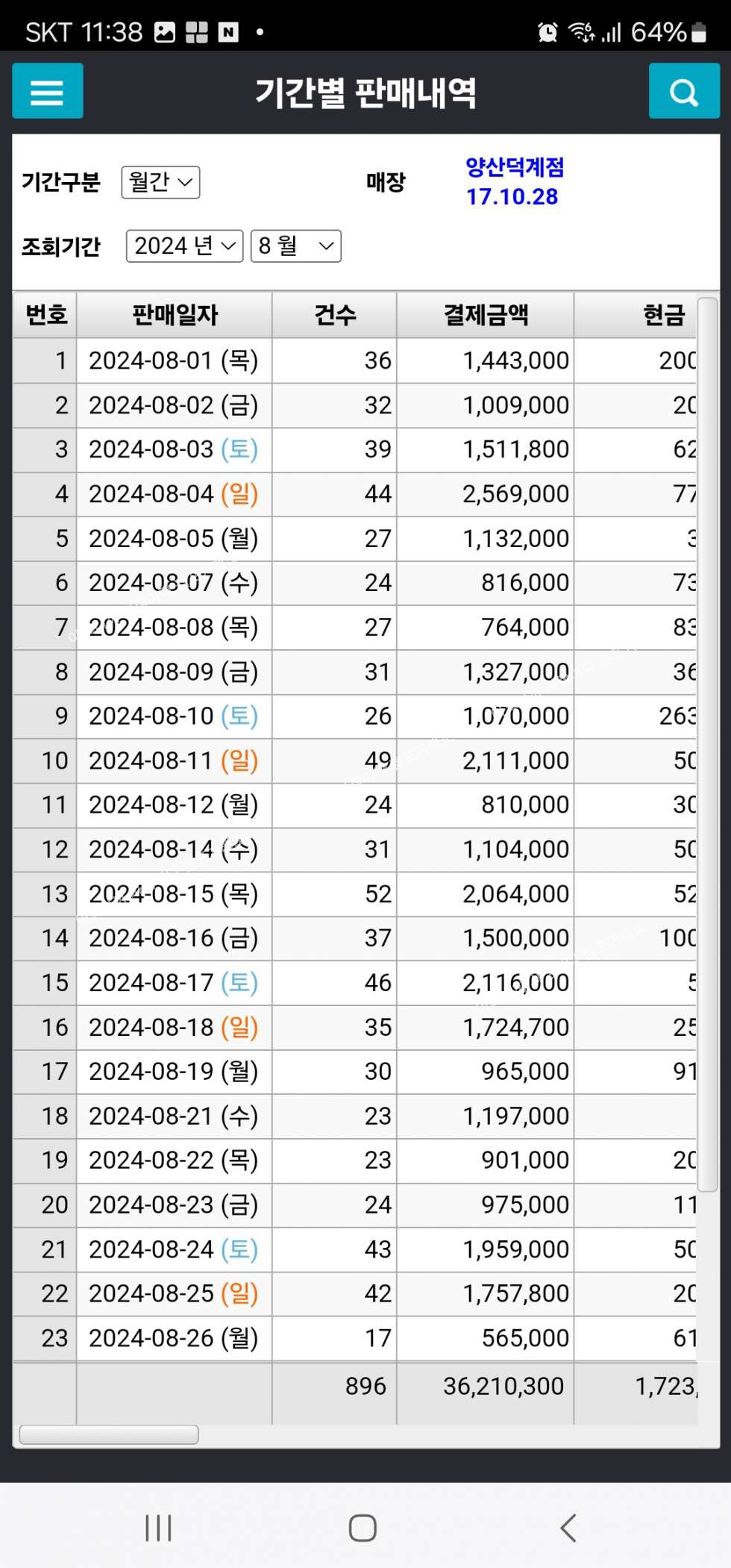Open the hamburger menu
Image resolution: width=731 pixels, height=1568 pixels.
click(x=47, y=92)
